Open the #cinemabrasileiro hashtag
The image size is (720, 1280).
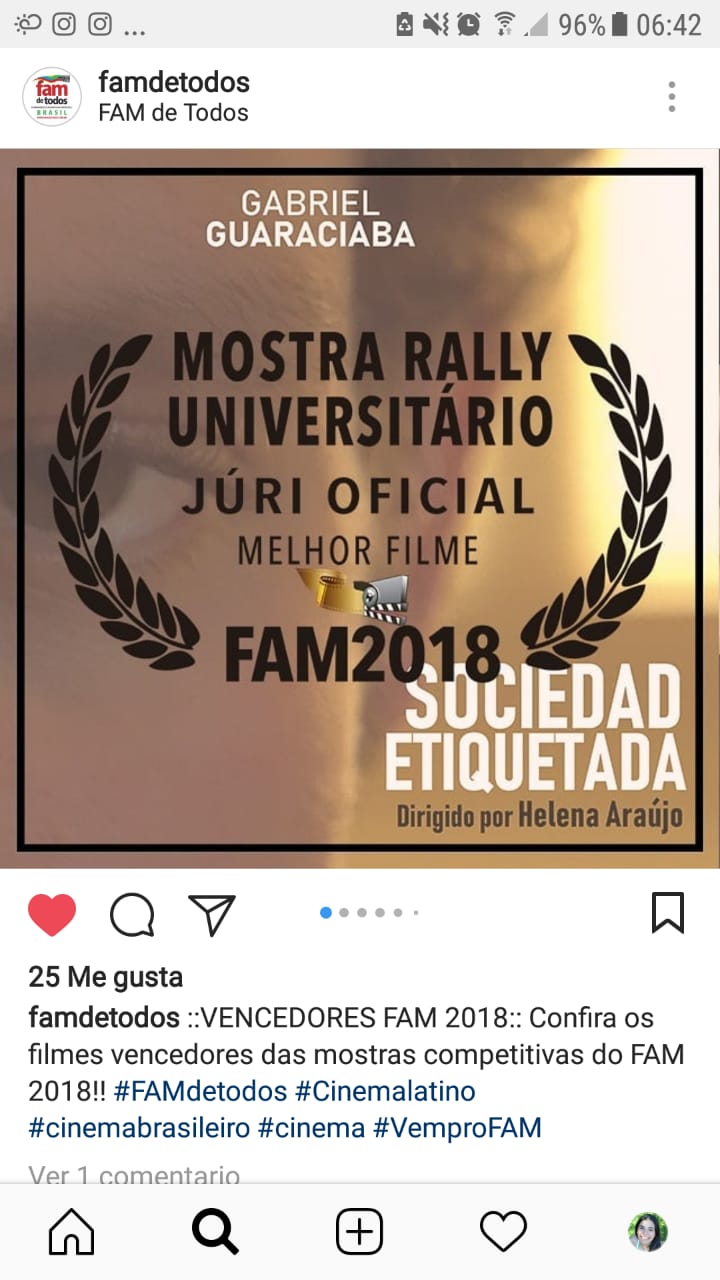point(139,1128)
